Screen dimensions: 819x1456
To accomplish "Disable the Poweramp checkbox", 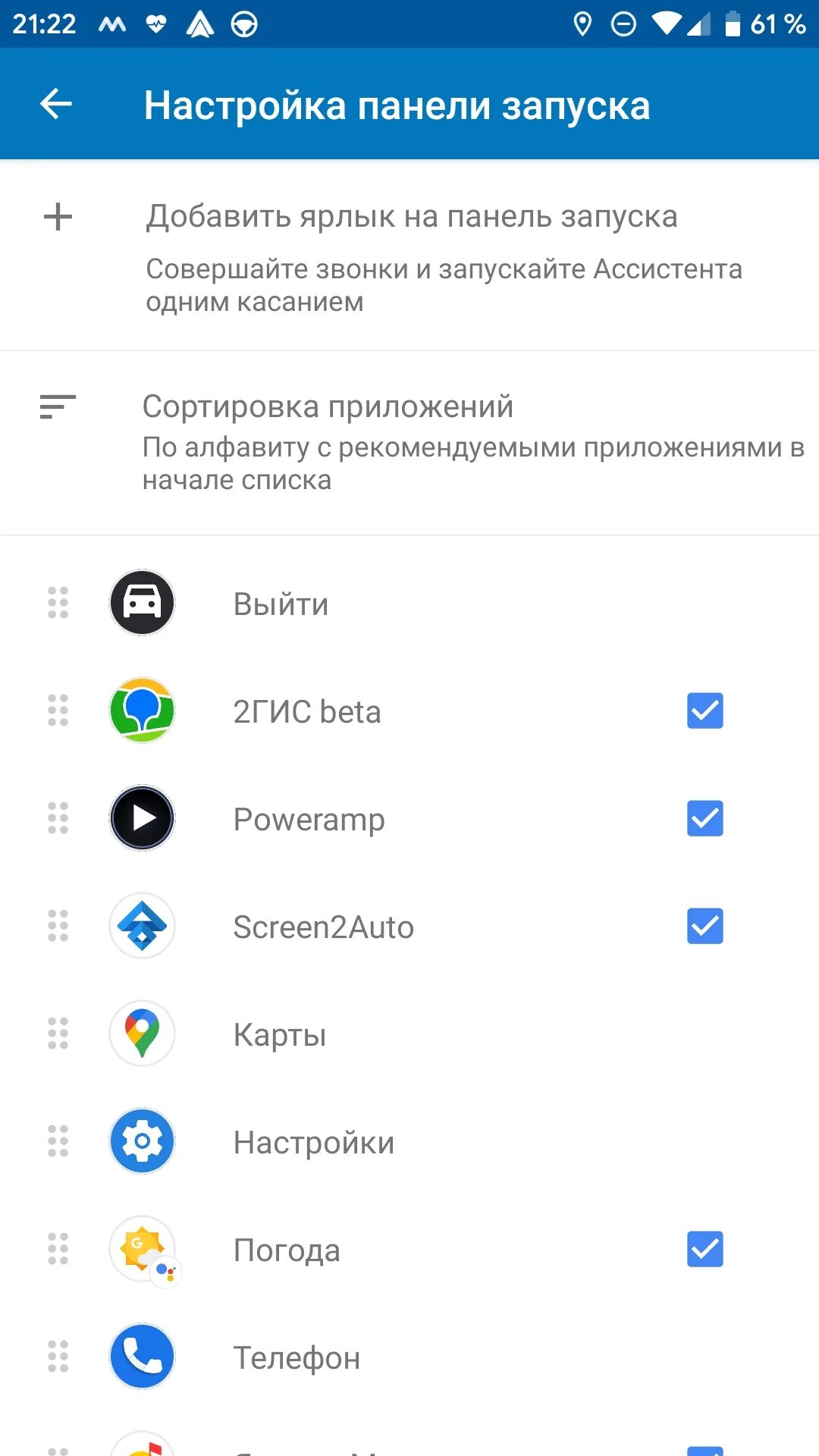I will (704, 818).
